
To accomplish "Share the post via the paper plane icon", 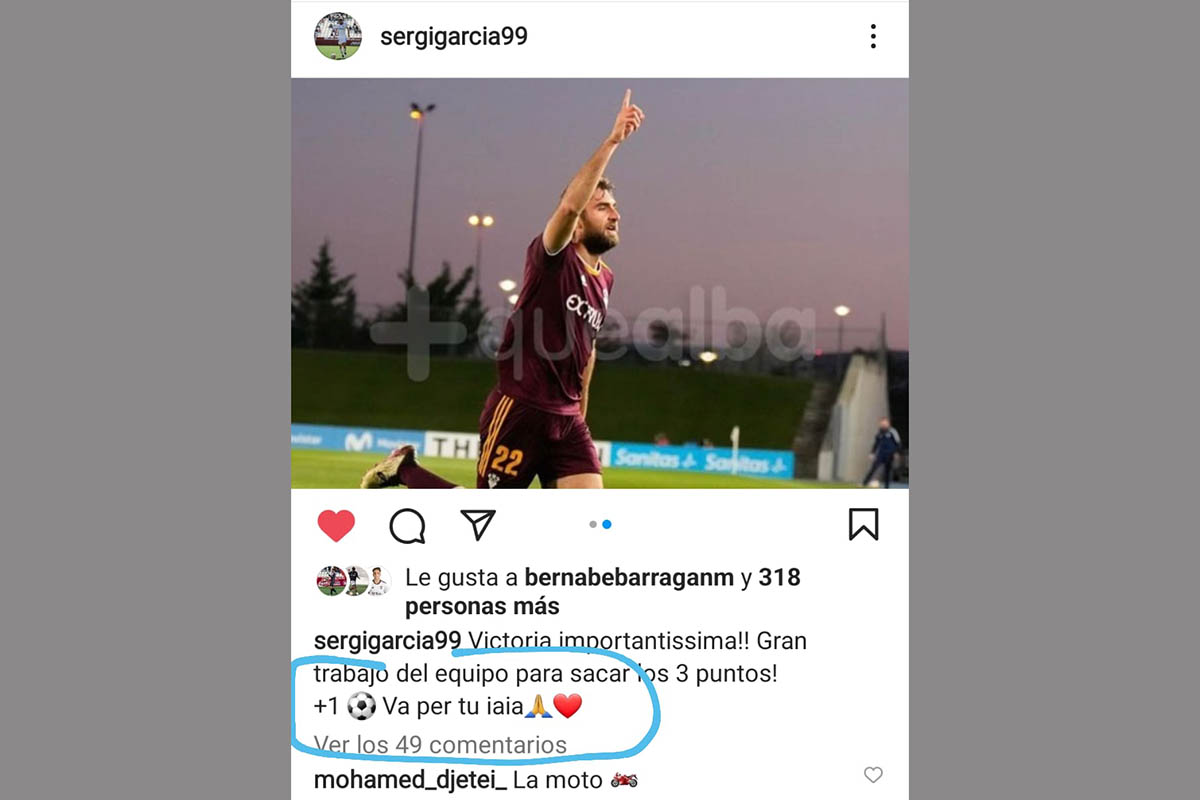I will tap(478, 524).
